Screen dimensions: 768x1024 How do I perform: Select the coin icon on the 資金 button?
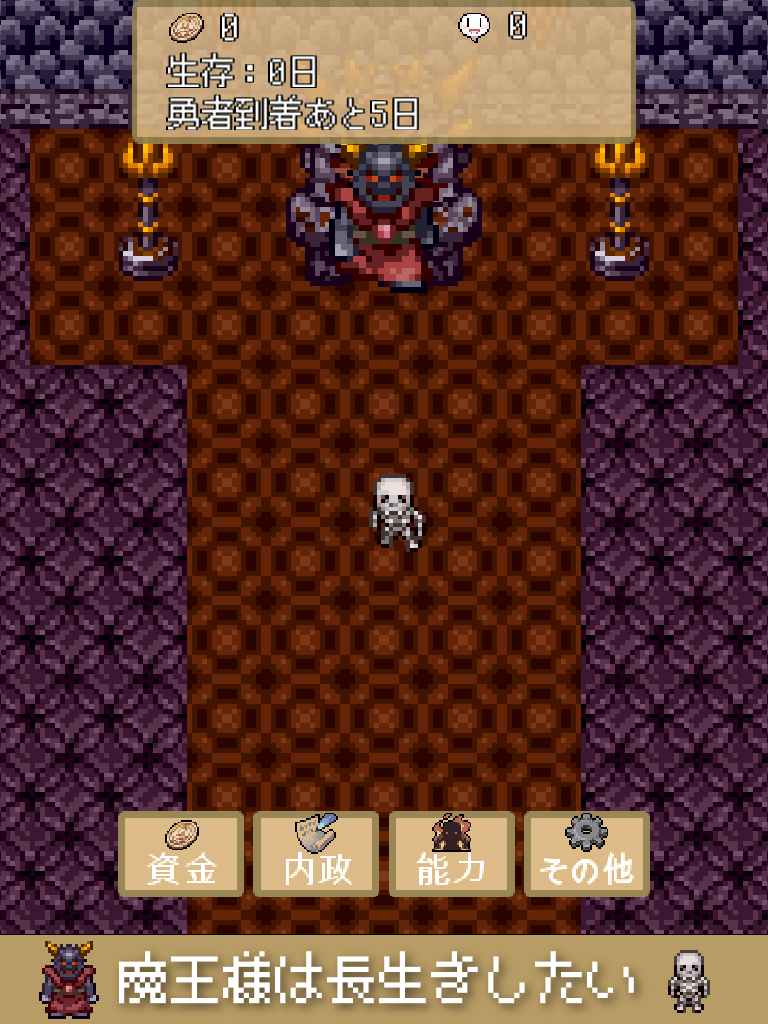point(181,833)
